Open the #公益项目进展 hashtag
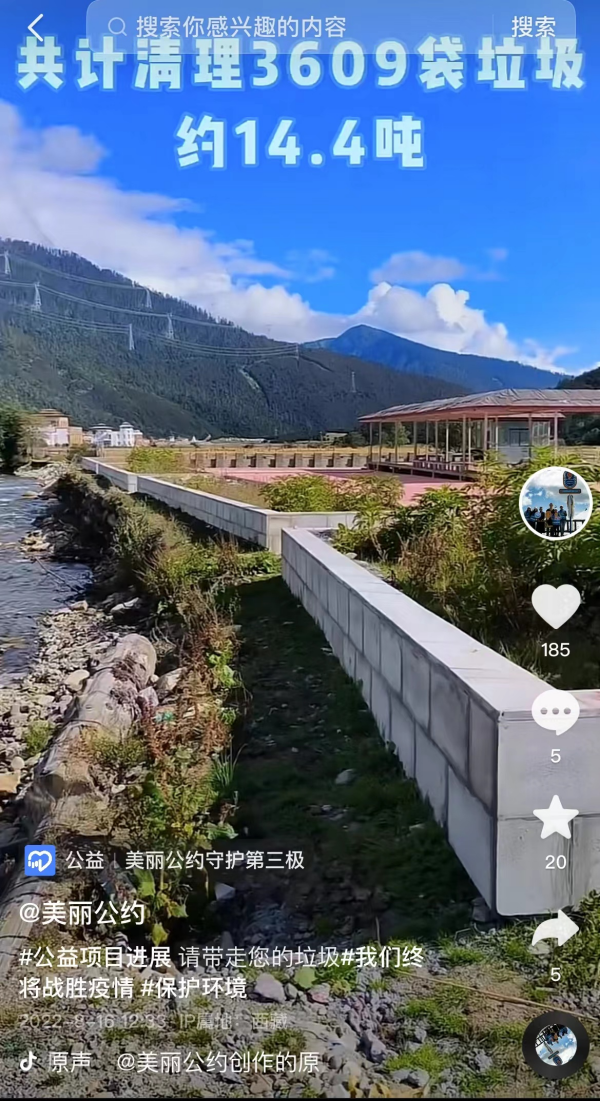600x1101 pixels. (x=96, y=957)
